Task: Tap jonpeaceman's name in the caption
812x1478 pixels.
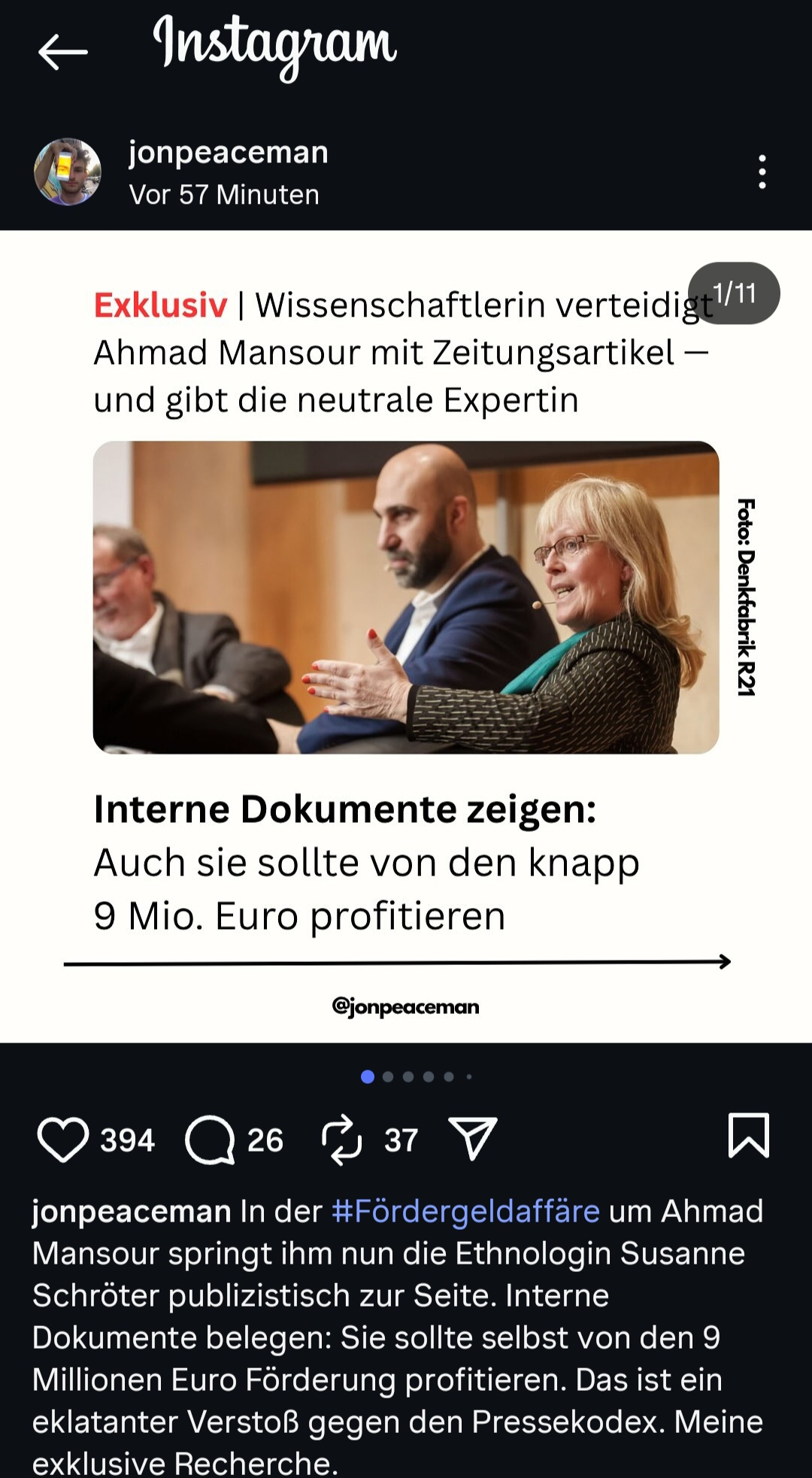Action: tap(132, 1212)
